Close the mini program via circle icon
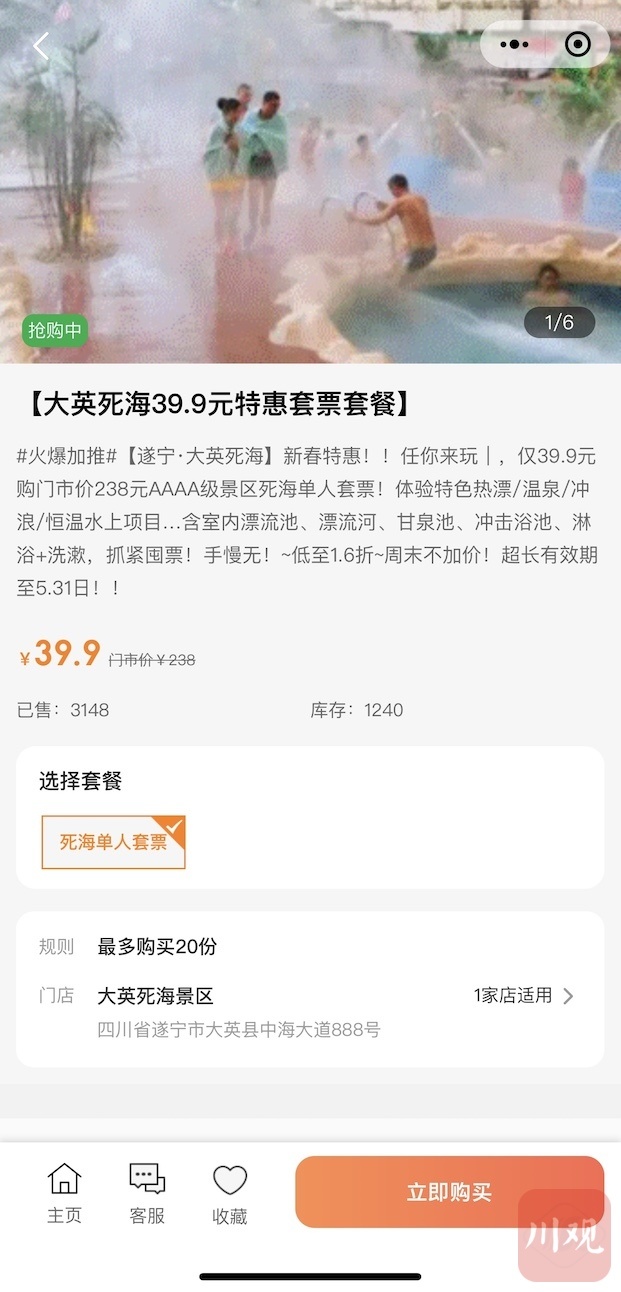The width and height of the screenshot is (621, 1292). (577, 45)
